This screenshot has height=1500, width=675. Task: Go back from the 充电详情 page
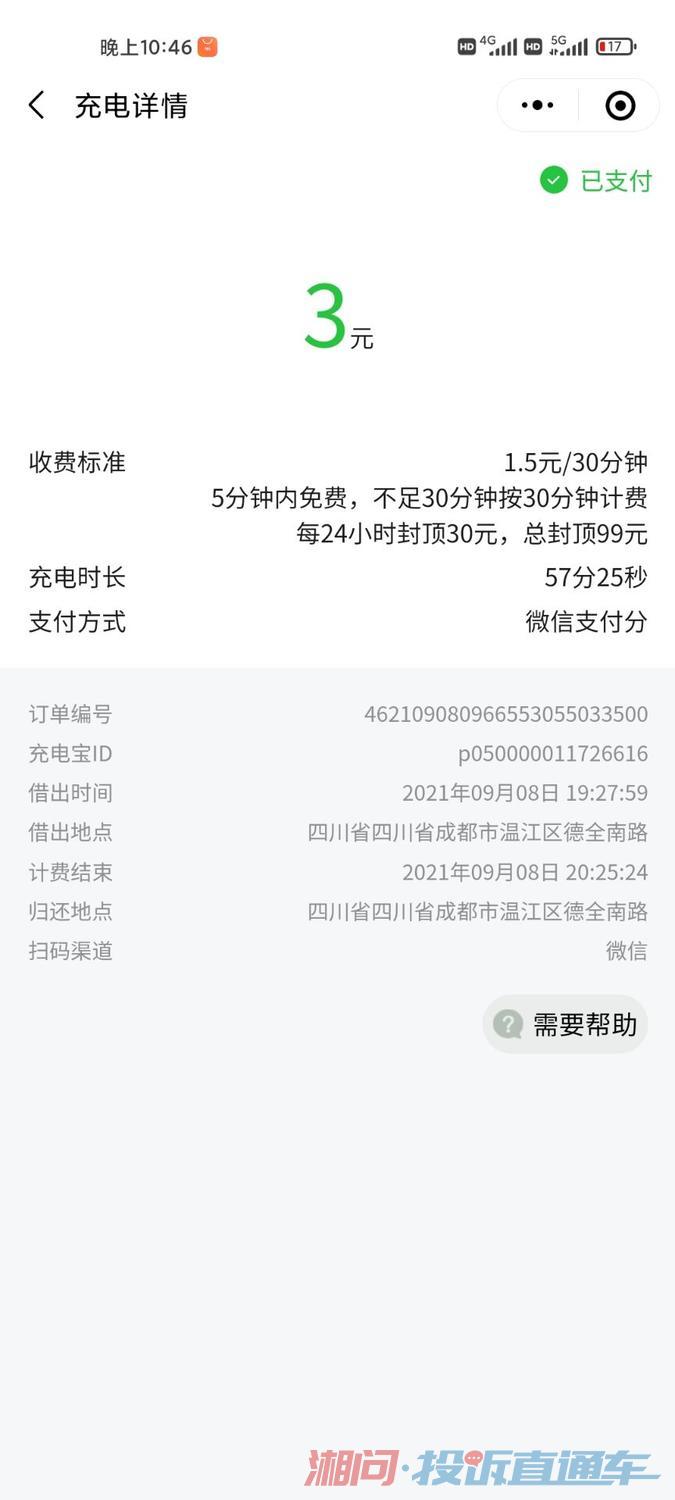click(x=37, y=105)
